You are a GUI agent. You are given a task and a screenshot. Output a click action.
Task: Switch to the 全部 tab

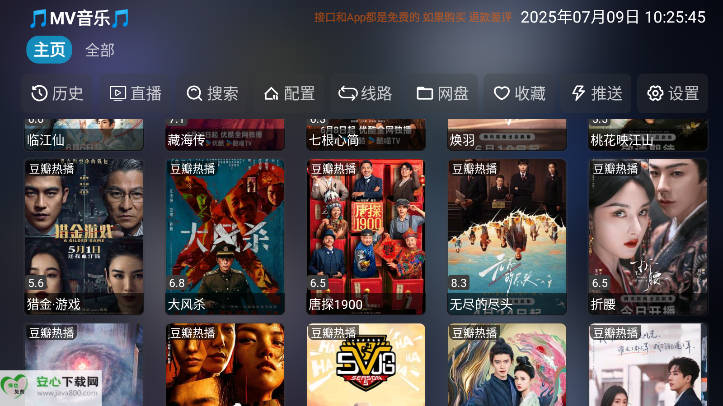99,50
